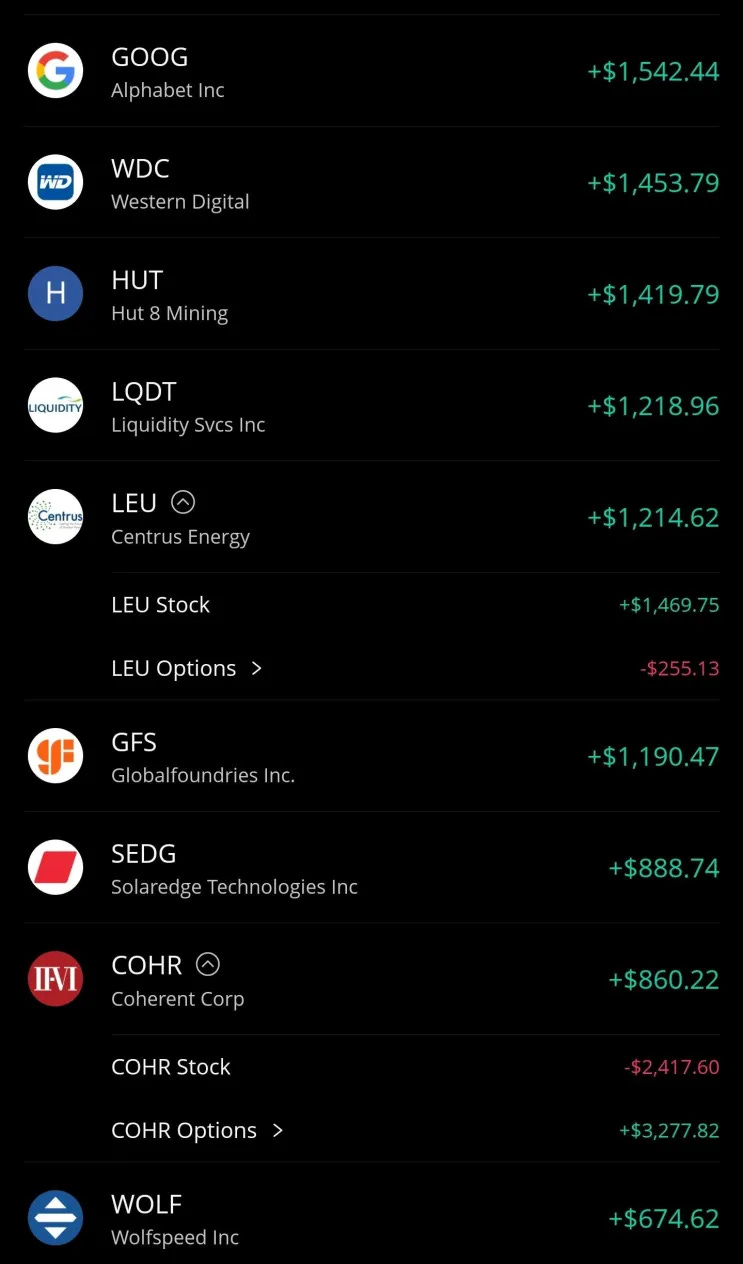Collapse the LEU Centrus Energy breakdown
Viewport: 743px width, 1264px height.
click(x=183, y=502)
